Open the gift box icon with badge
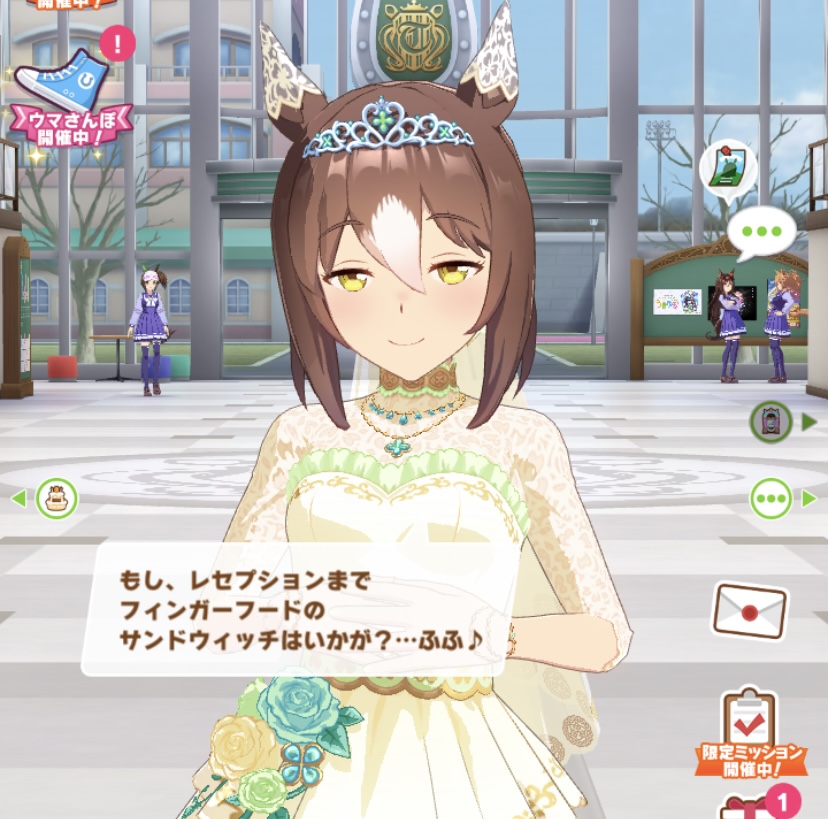This screenshot has width=828, height=819. (x=748, y=806)
